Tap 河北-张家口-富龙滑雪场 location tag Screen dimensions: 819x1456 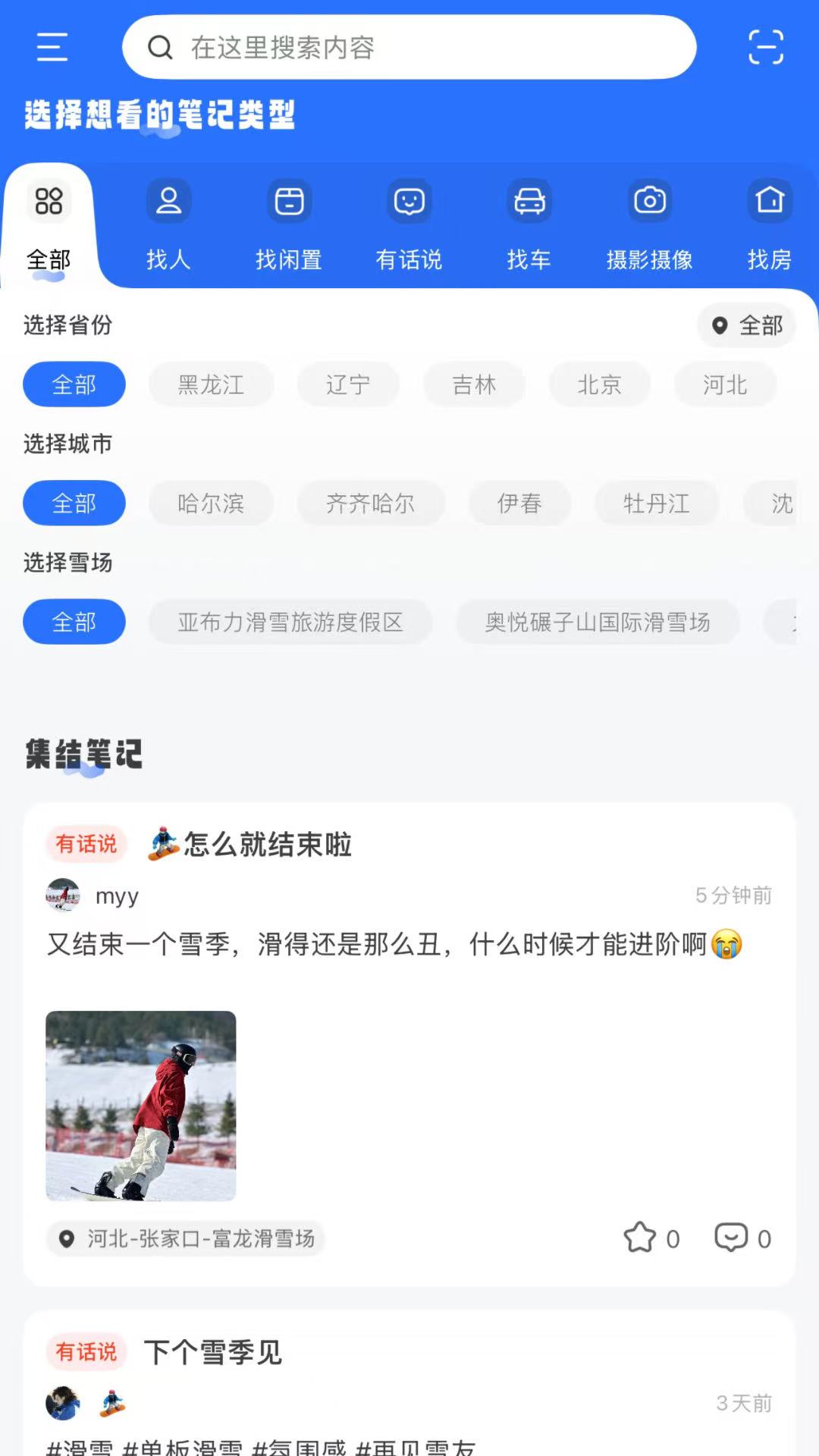pos(187,1238)
